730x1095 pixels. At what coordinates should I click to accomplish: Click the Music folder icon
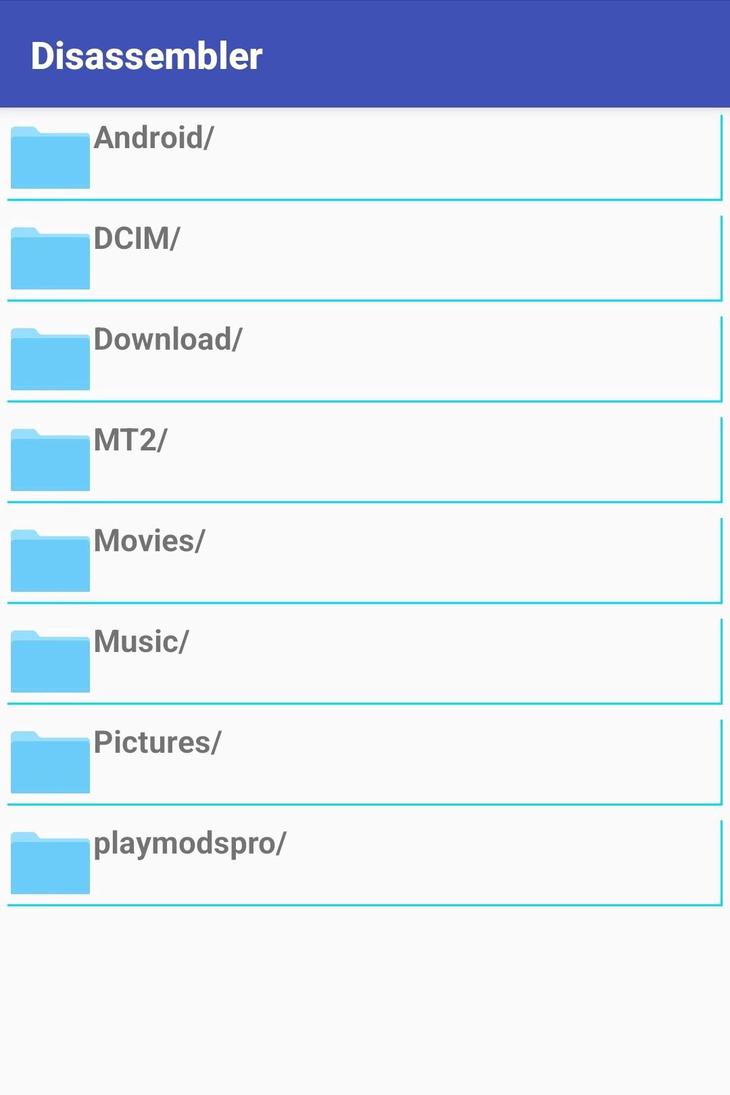(49, 660)
